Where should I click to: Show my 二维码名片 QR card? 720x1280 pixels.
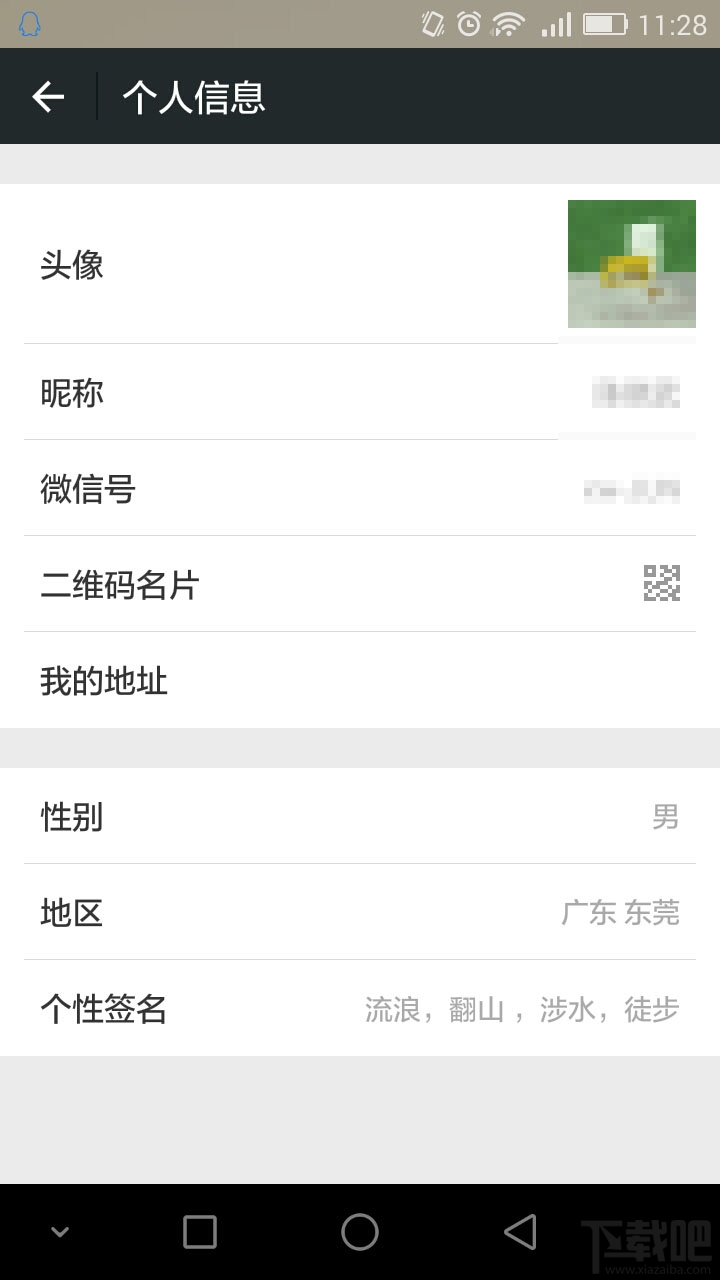pos(360,585)
